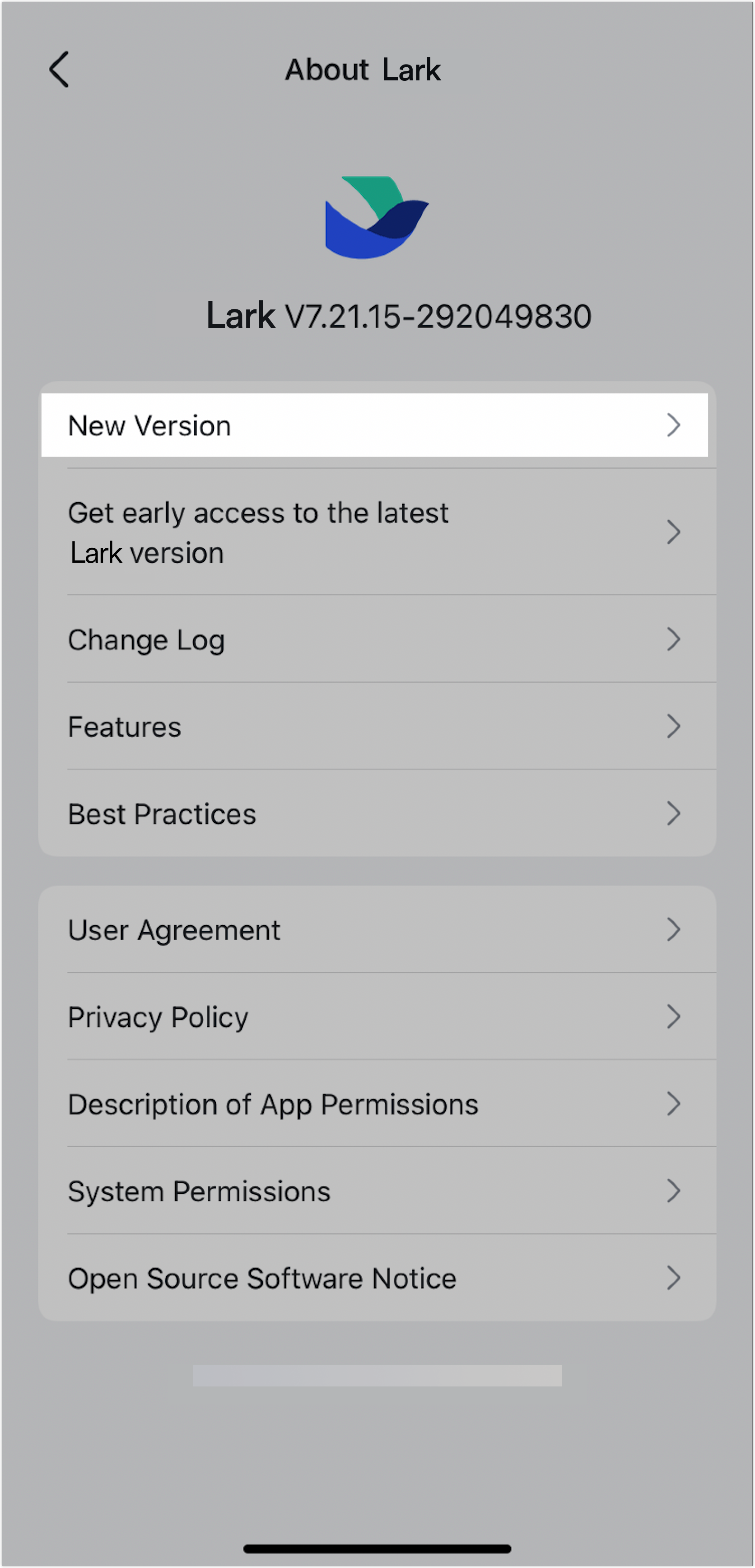Tap the chevron next to Change Log
This screenshot has width=755, height=1568.
pyautogui.click(x=674, y=639)
